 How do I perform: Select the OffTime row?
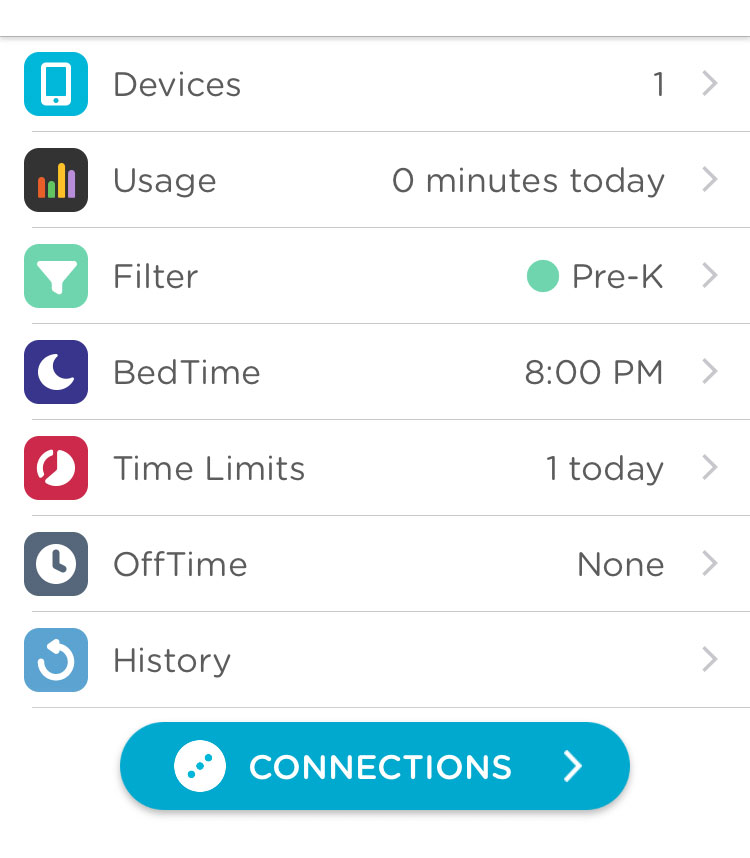coord(375,565)
